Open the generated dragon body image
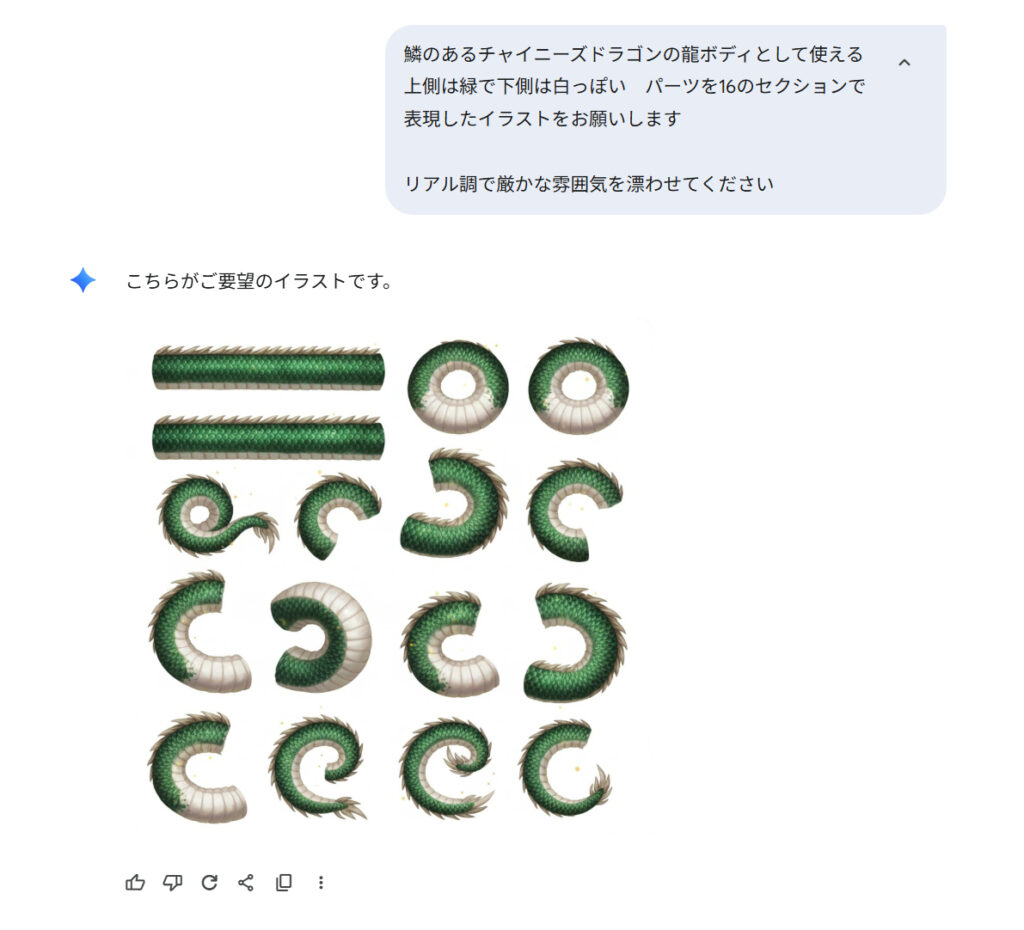This screenshot has width=1024, height=930. coord(391,580)
